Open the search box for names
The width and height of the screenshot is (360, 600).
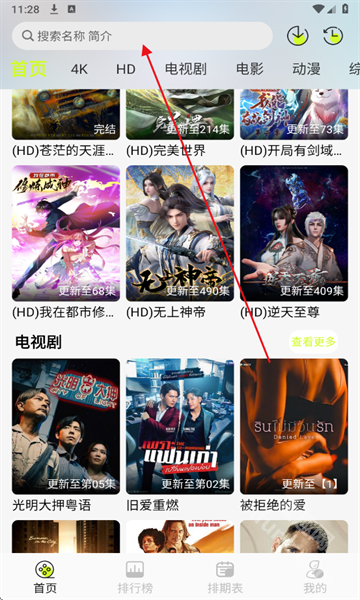142,36
